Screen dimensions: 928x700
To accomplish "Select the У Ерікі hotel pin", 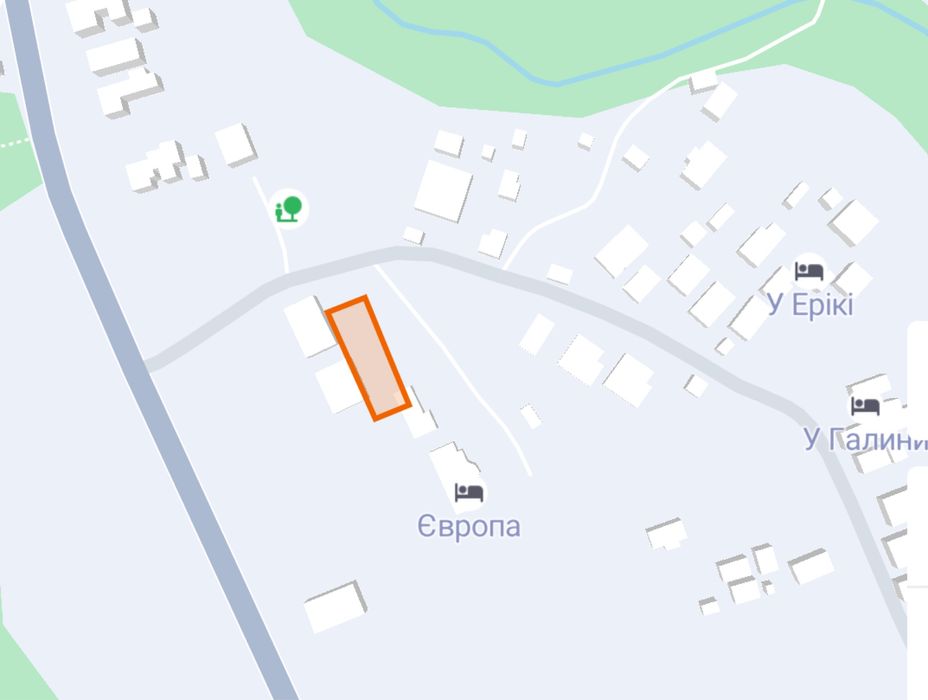I will click(x=809, y=271).
